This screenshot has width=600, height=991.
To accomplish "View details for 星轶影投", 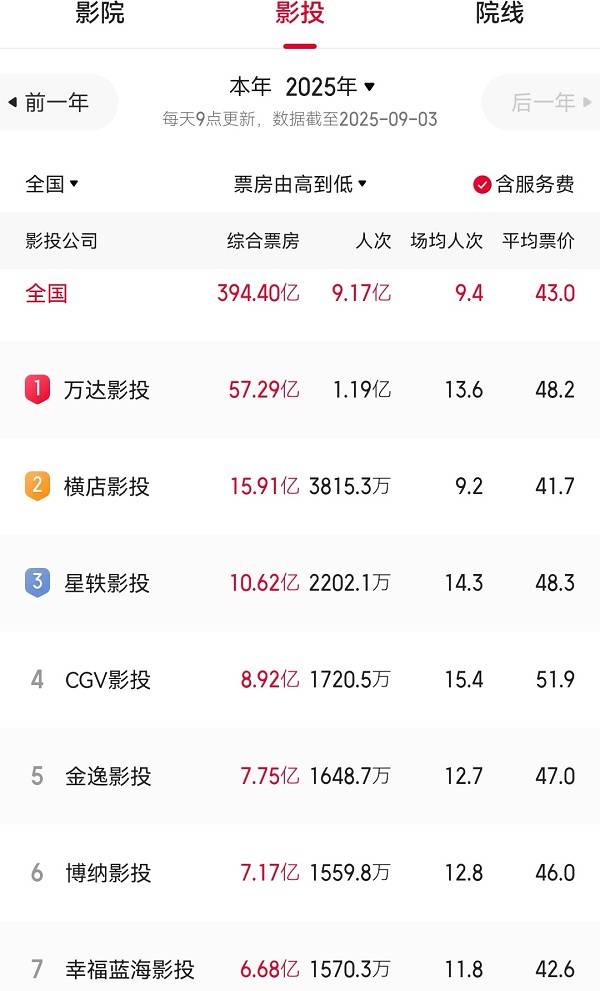I will pyautogui.click(x=300, y=582).
